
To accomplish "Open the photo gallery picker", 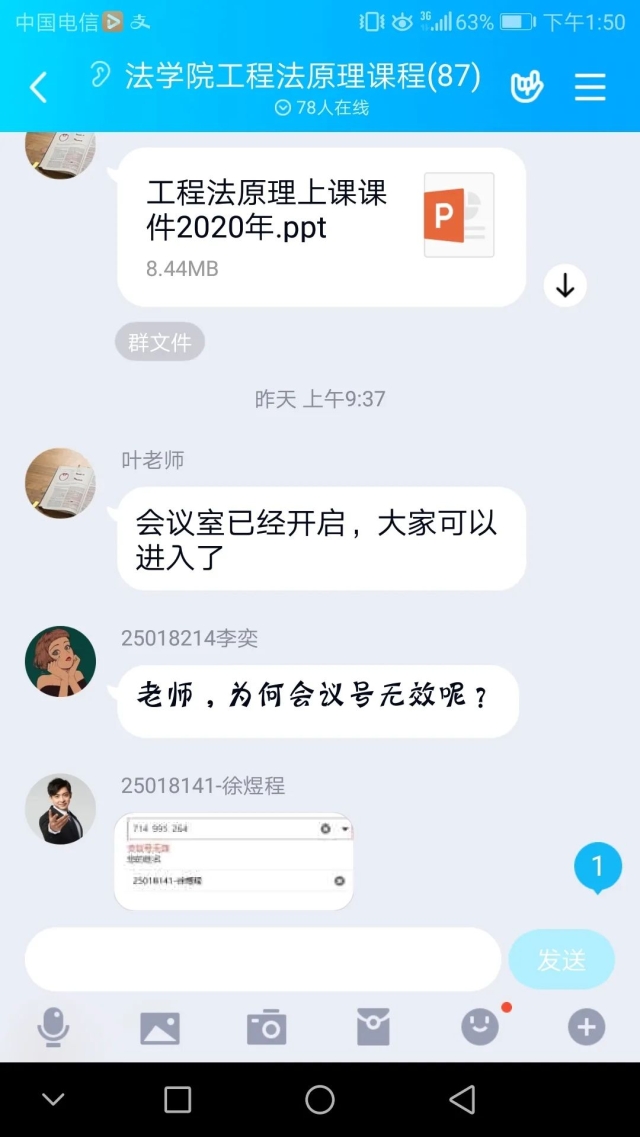I will 160,1027.
